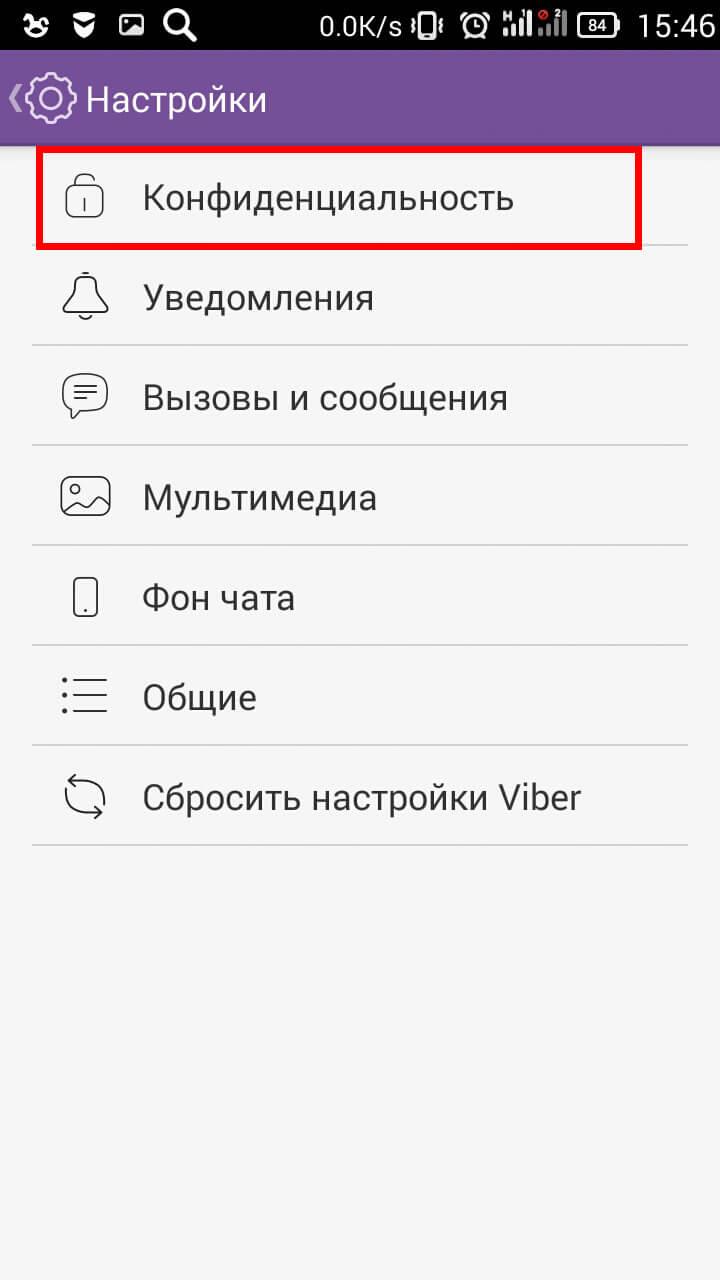Open Уведомления settings

click(x=360, y=296)
